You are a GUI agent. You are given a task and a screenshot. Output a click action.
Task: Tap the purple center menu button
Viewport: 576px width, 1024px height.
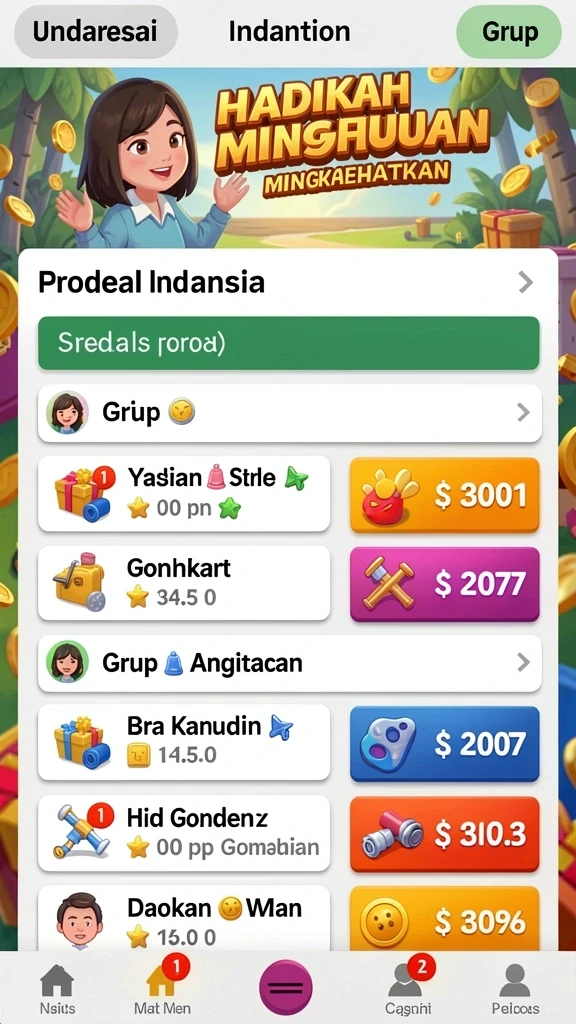[x=286, y=988]
